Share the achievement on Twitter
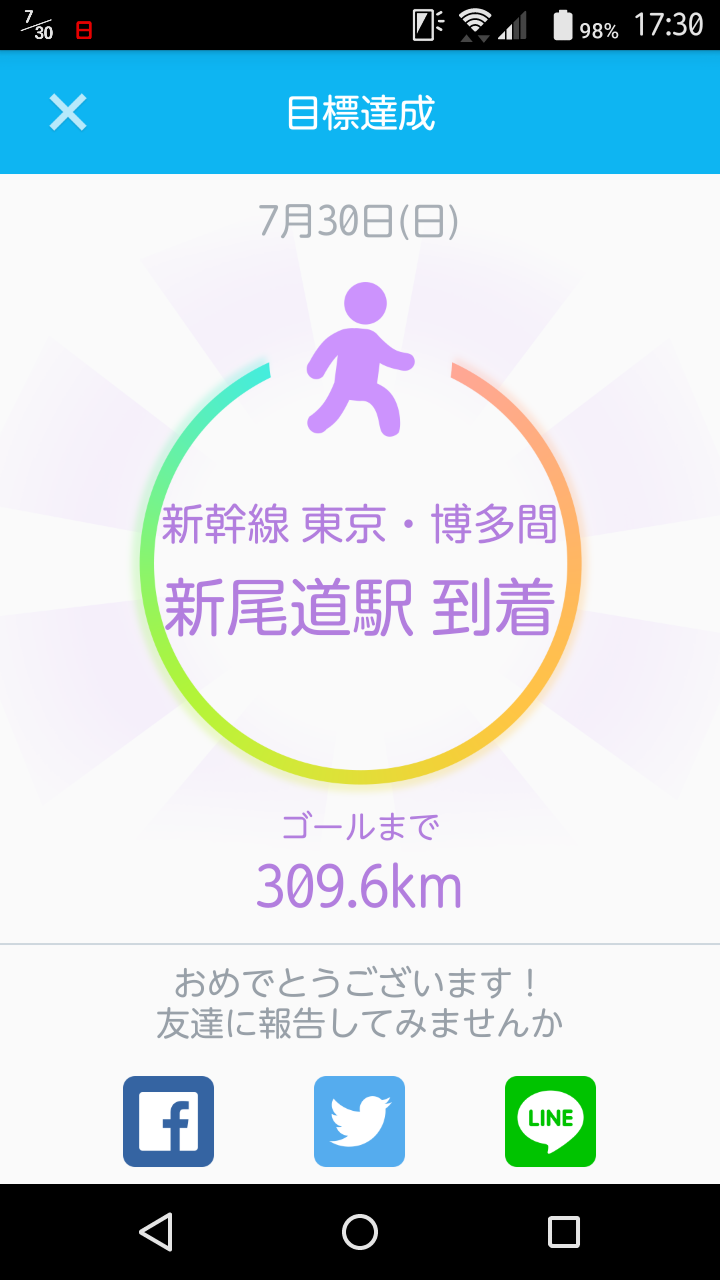This screenshot has width=720, height=1280. (x=359, y=1121)
